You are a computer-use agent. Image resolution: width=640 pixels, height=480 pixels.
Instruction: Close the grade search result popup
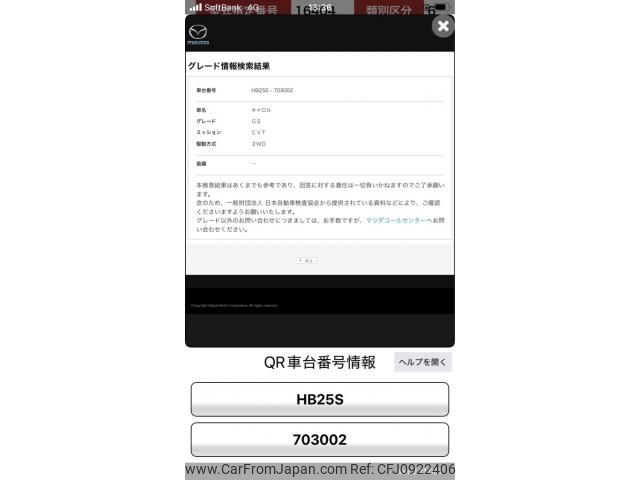(x=442, y=27)
